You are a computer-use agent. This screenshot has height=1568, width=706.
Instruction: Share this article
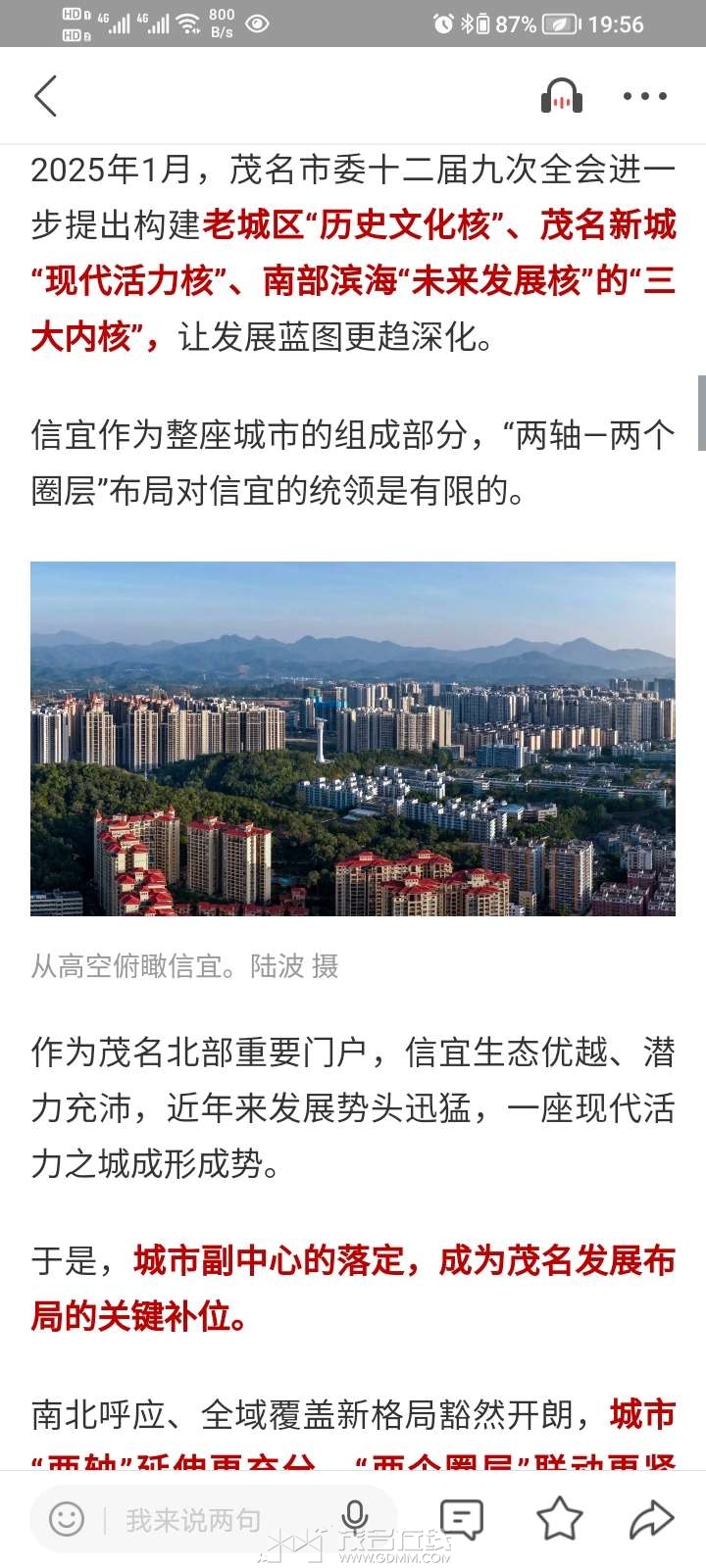(x=650, y=1519)
